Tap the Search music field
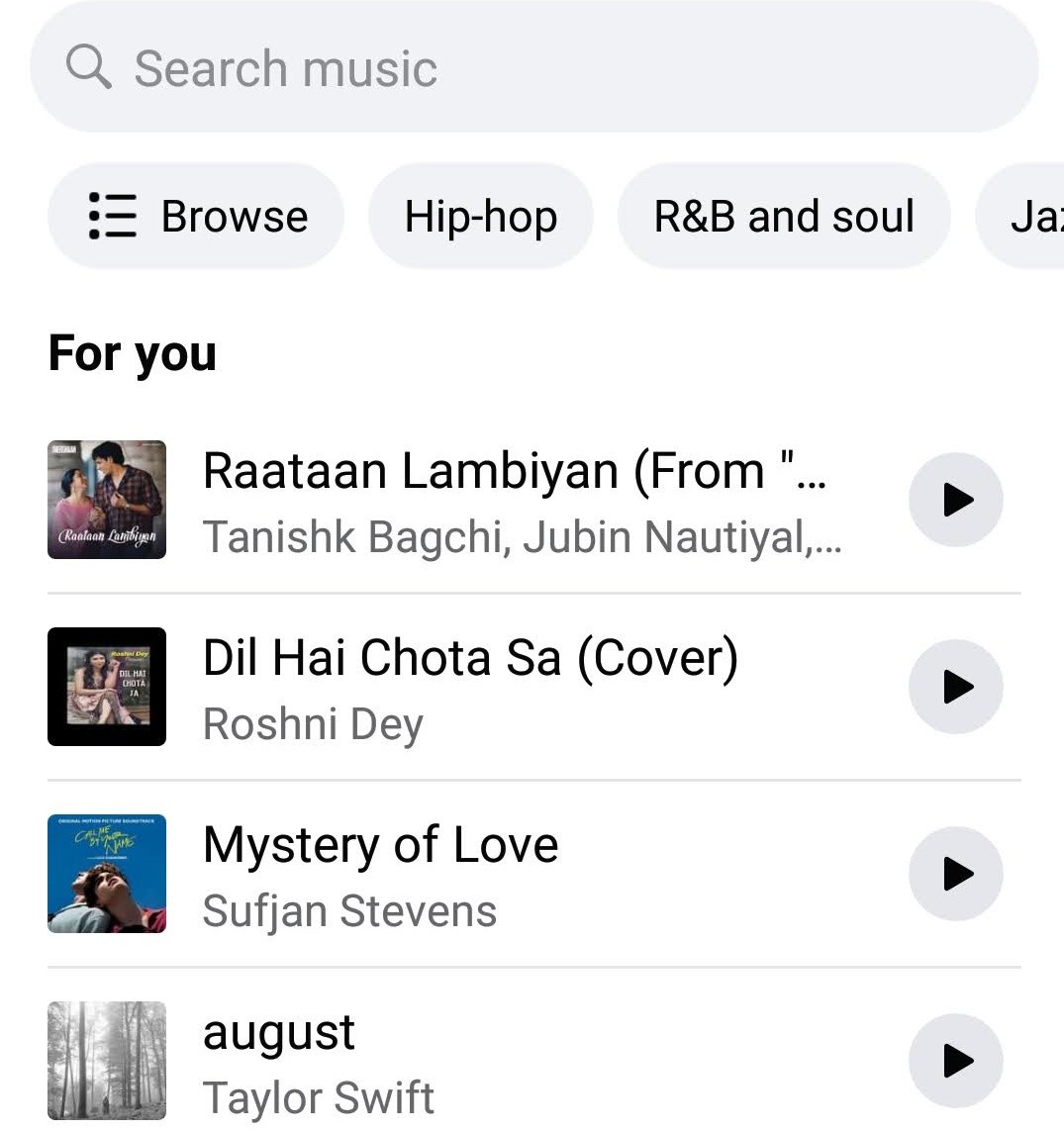This screenshot has width=1064, height=1131. [x=532, y=68]
